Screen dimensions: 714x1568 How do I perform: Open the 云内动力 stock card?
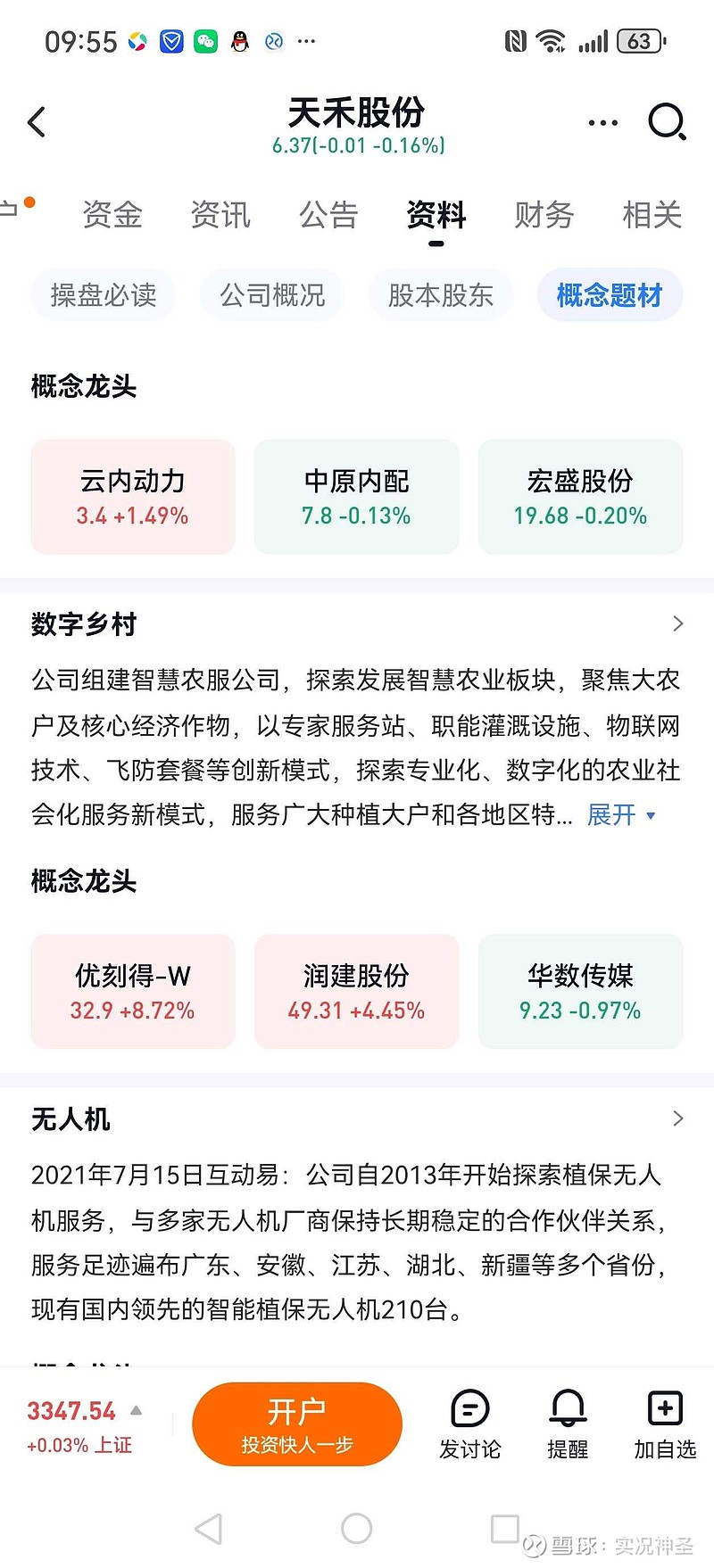point(132,496)
